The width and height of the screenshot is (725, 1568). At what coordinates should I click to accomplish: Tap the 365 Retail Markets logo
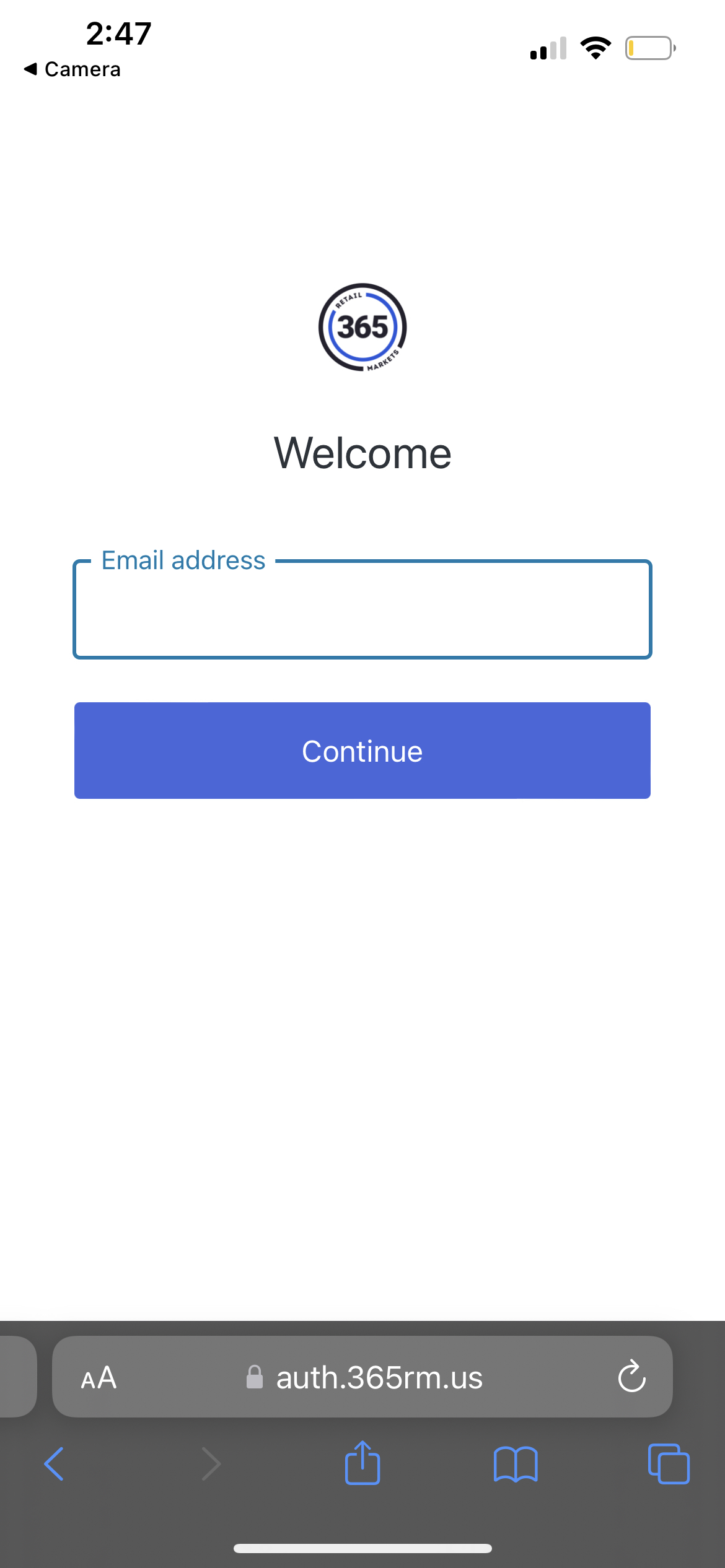tap(362, 328)
